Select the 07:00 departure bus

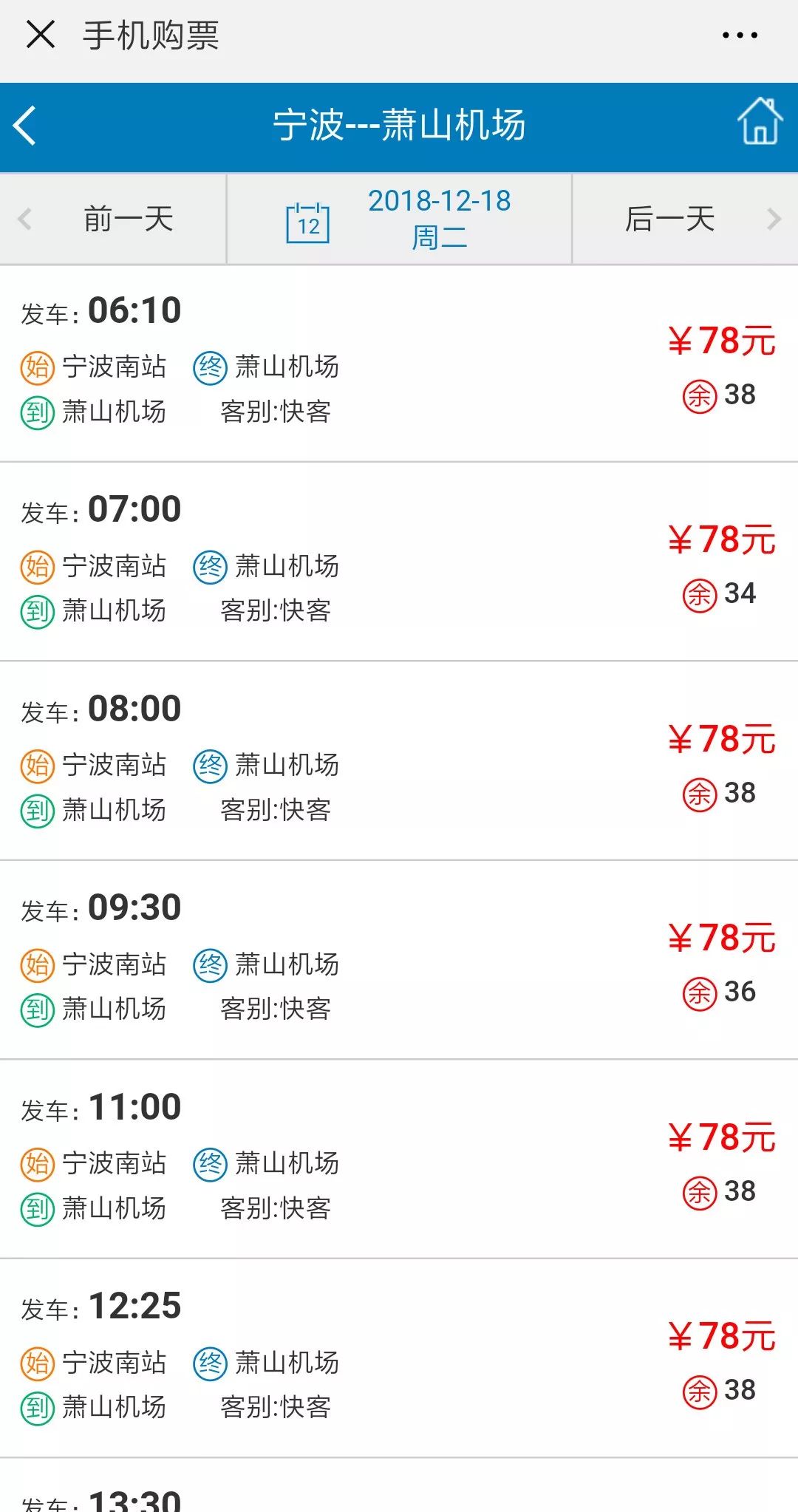(x=399, y=562)
